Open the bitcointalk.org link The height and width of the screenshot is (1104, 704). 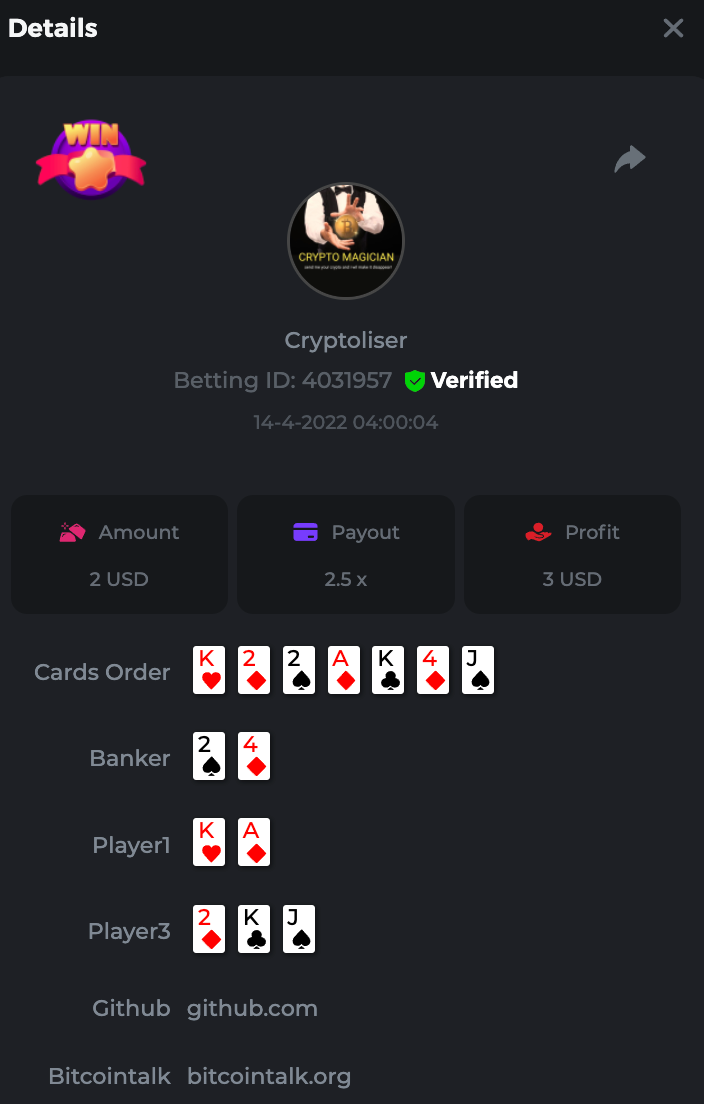(x=269, y=1076)
